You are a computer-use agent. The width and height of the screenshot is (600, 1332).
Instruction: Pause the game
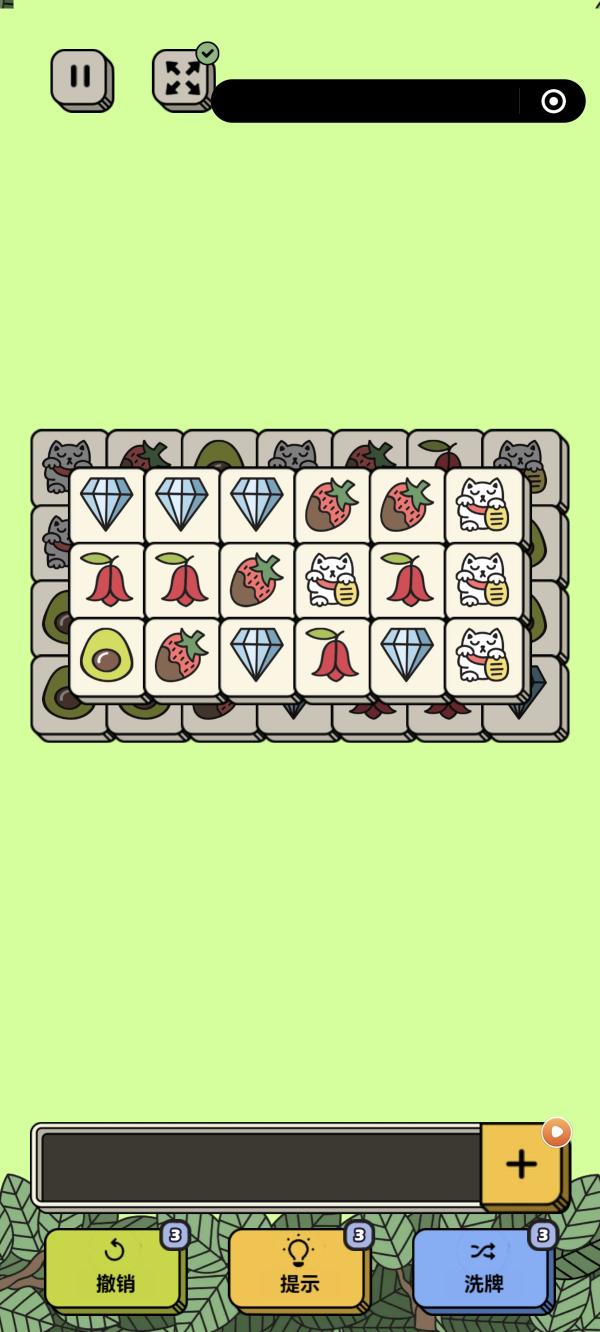(x=80, y=78)
